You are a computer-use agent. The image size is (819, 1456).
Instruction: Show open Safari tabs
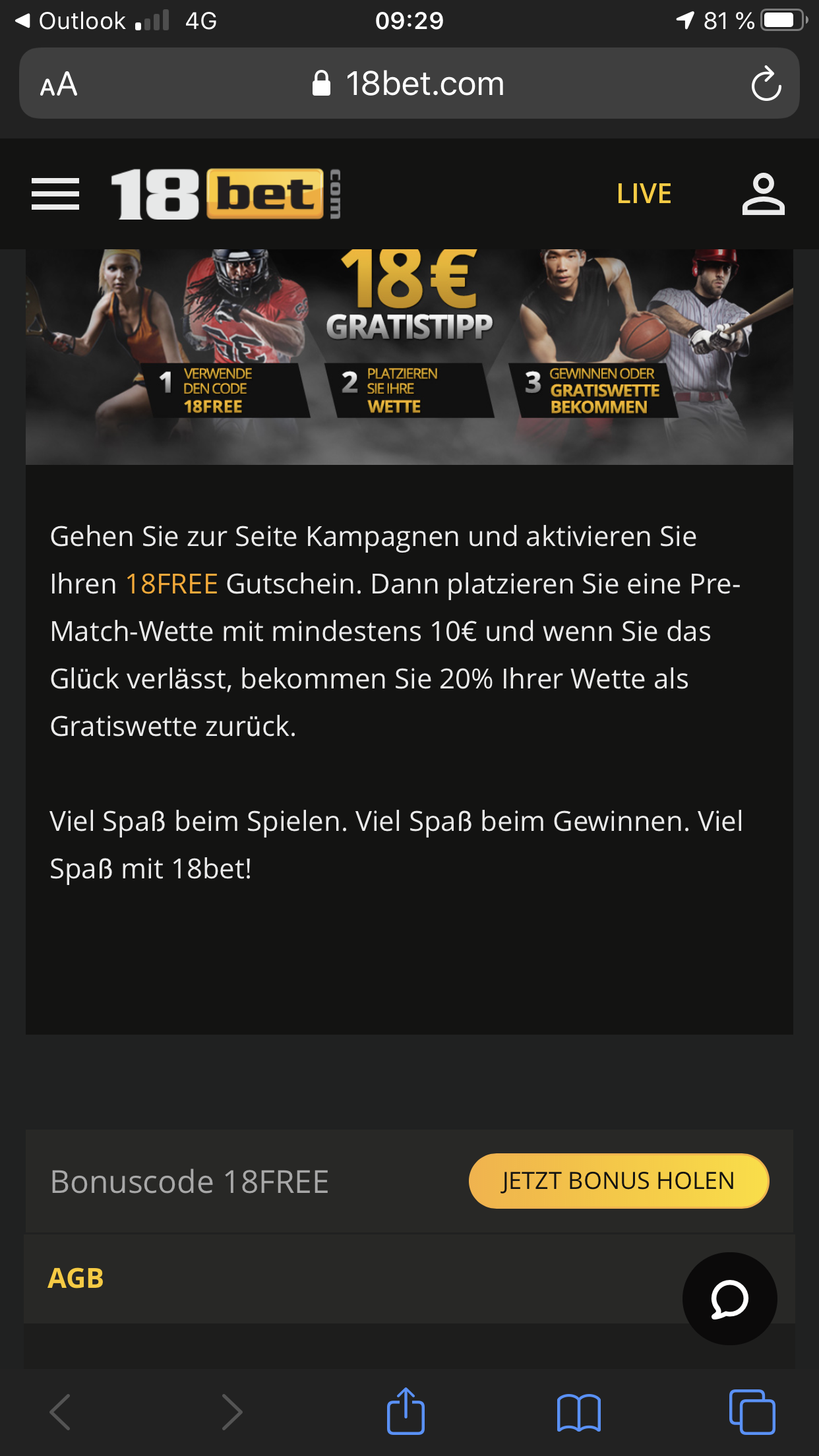pos(752,1412)
